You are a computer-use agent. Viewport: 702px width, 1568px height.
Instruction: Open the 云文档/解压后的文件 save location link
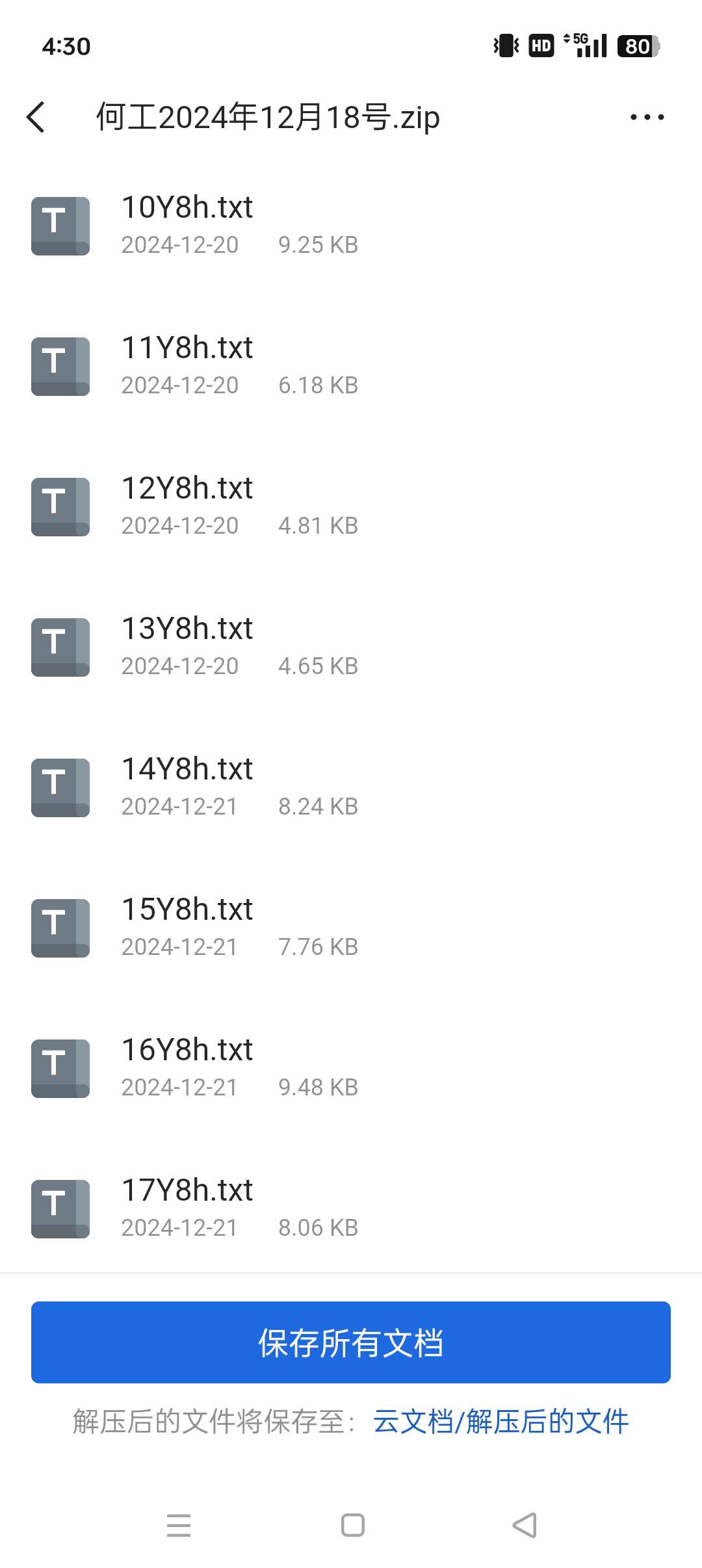tap(500, 1422)
